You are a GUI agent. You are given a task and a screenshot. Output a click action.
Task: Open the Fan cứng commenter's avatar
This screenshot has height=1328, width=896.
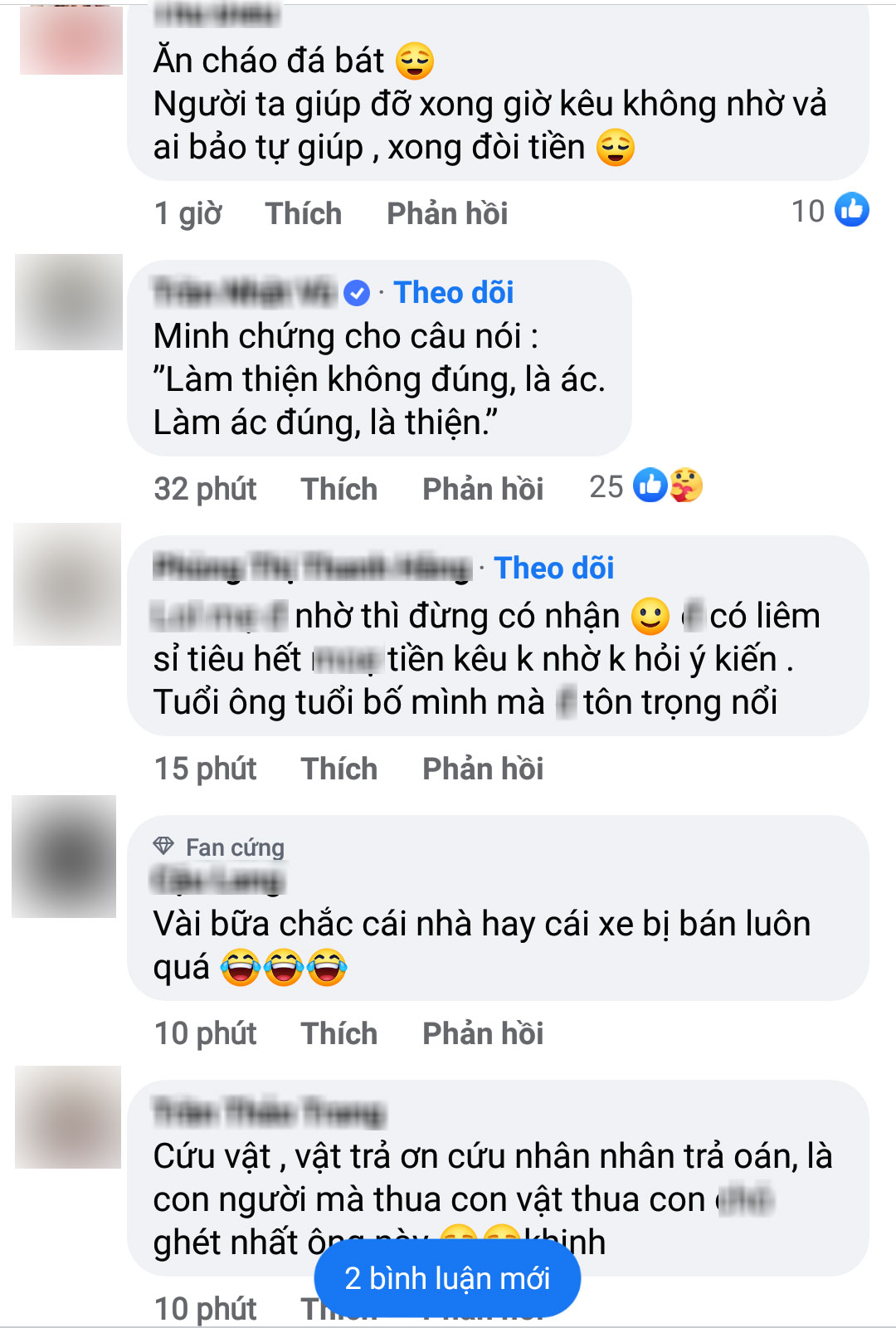[64, 857]
